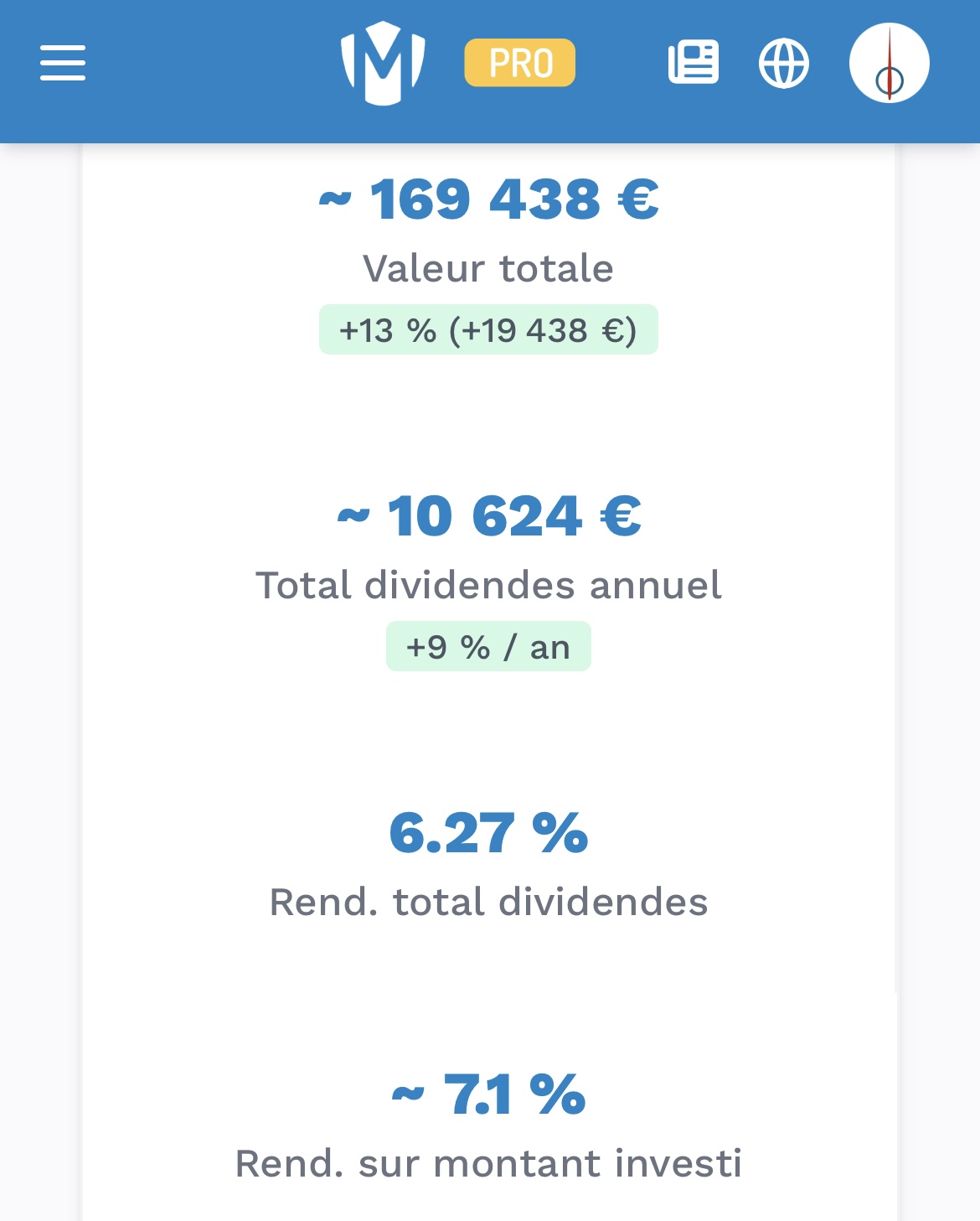Open the PRO subscription badge

tap(519, 63)
